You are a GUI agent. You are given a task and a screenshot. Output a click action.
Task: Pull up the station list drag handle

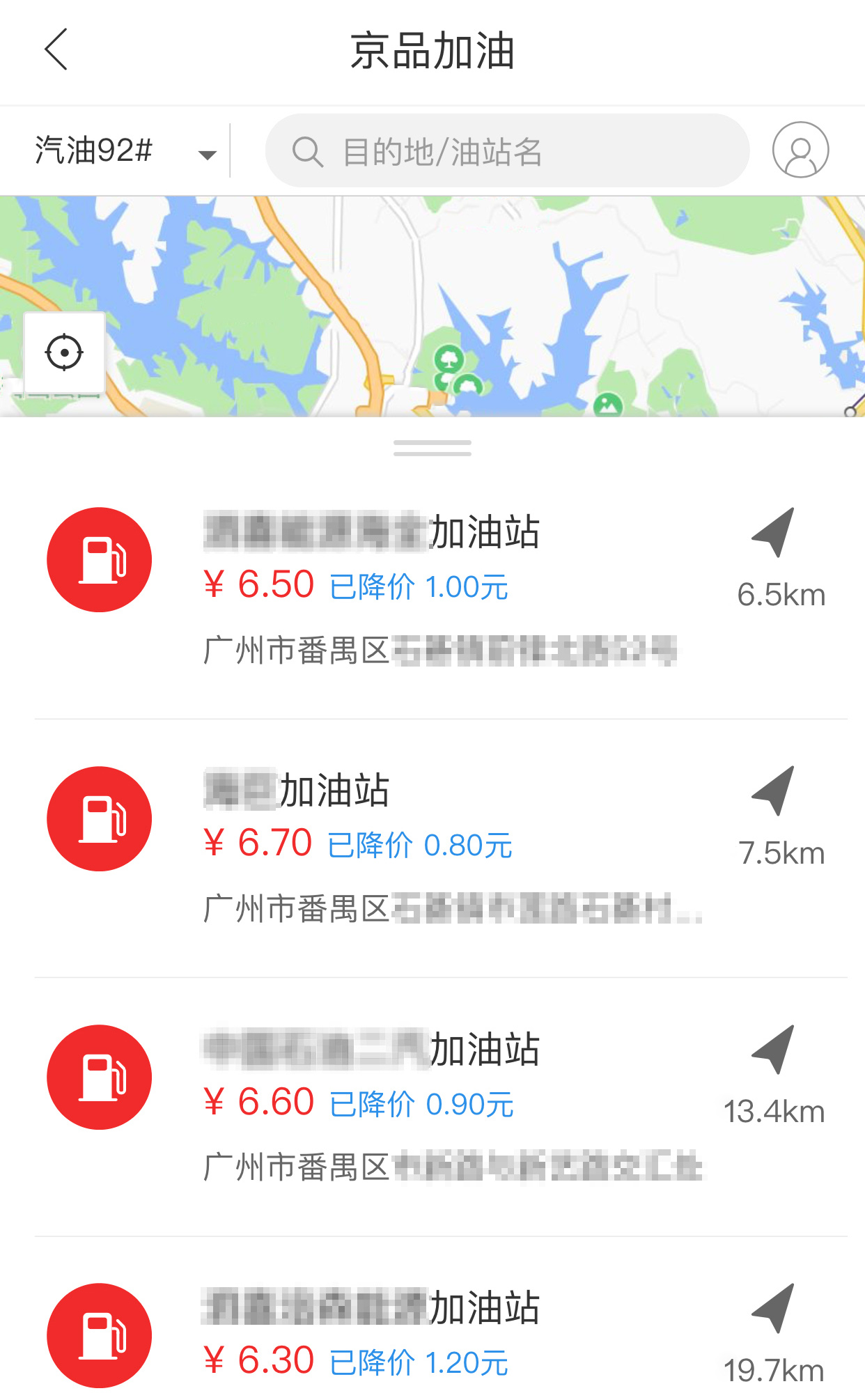point(432,446)
